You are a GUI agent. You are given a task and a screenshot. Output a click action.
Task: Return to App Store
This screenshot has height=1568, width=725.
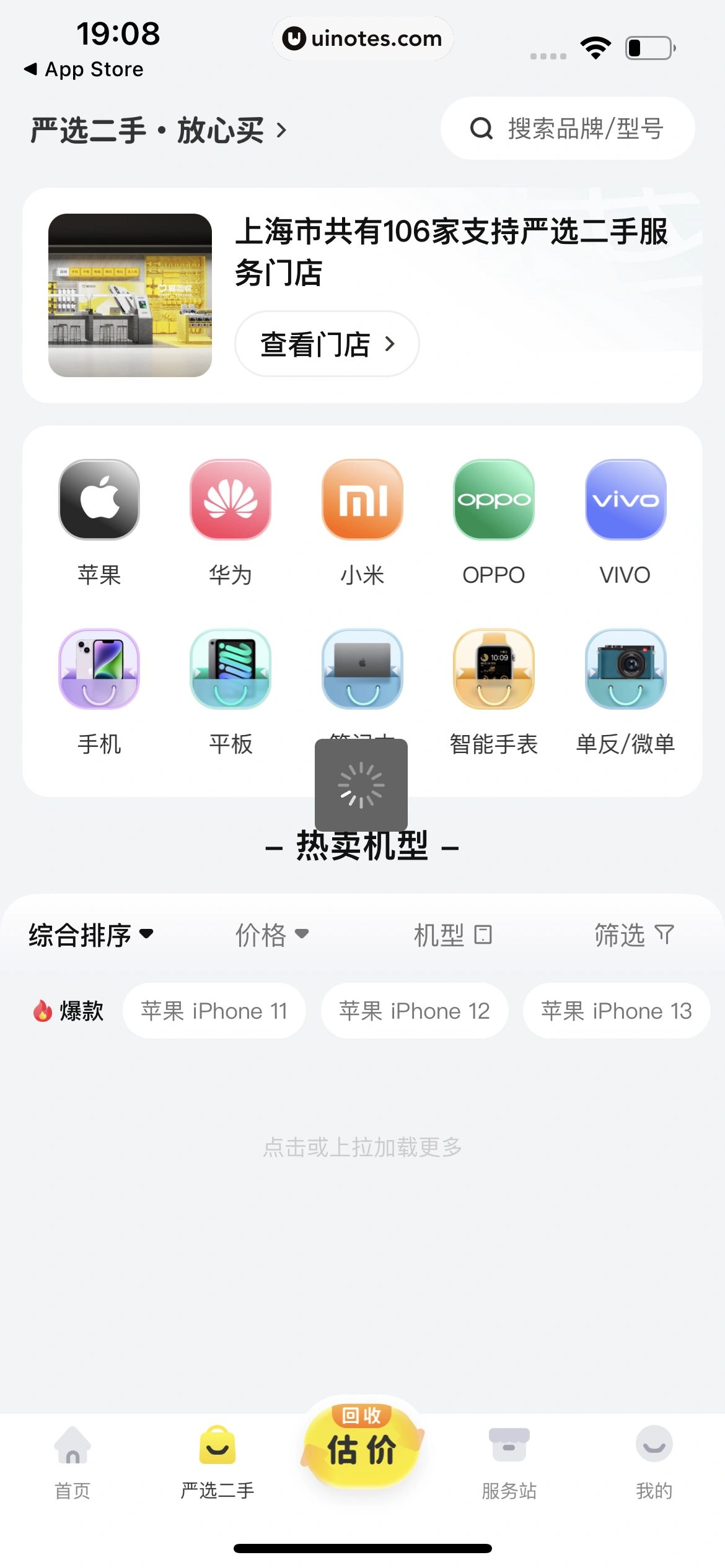click(x=84, y=69)
